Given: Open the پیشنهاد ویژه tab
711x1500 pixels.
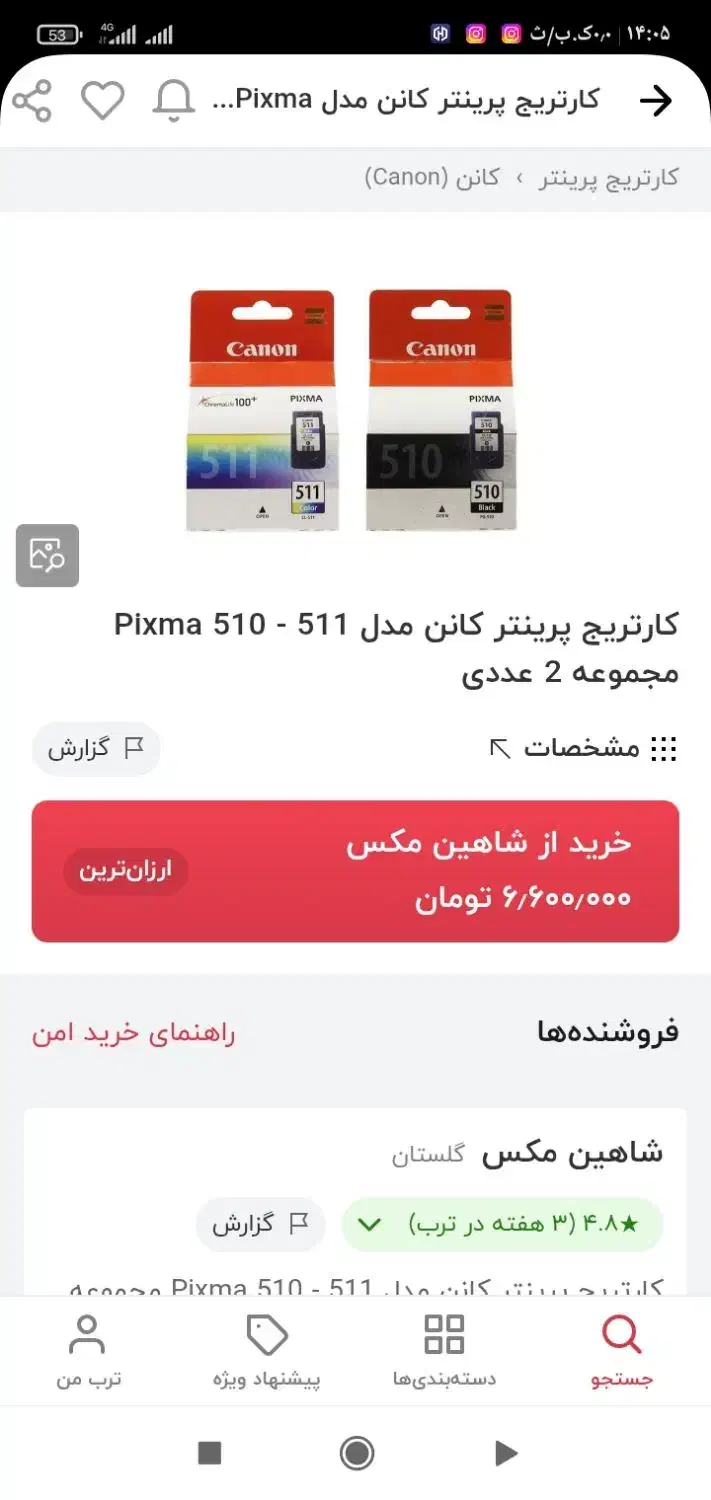Looking at the screenshot, I should click(x=266, y=1352).
